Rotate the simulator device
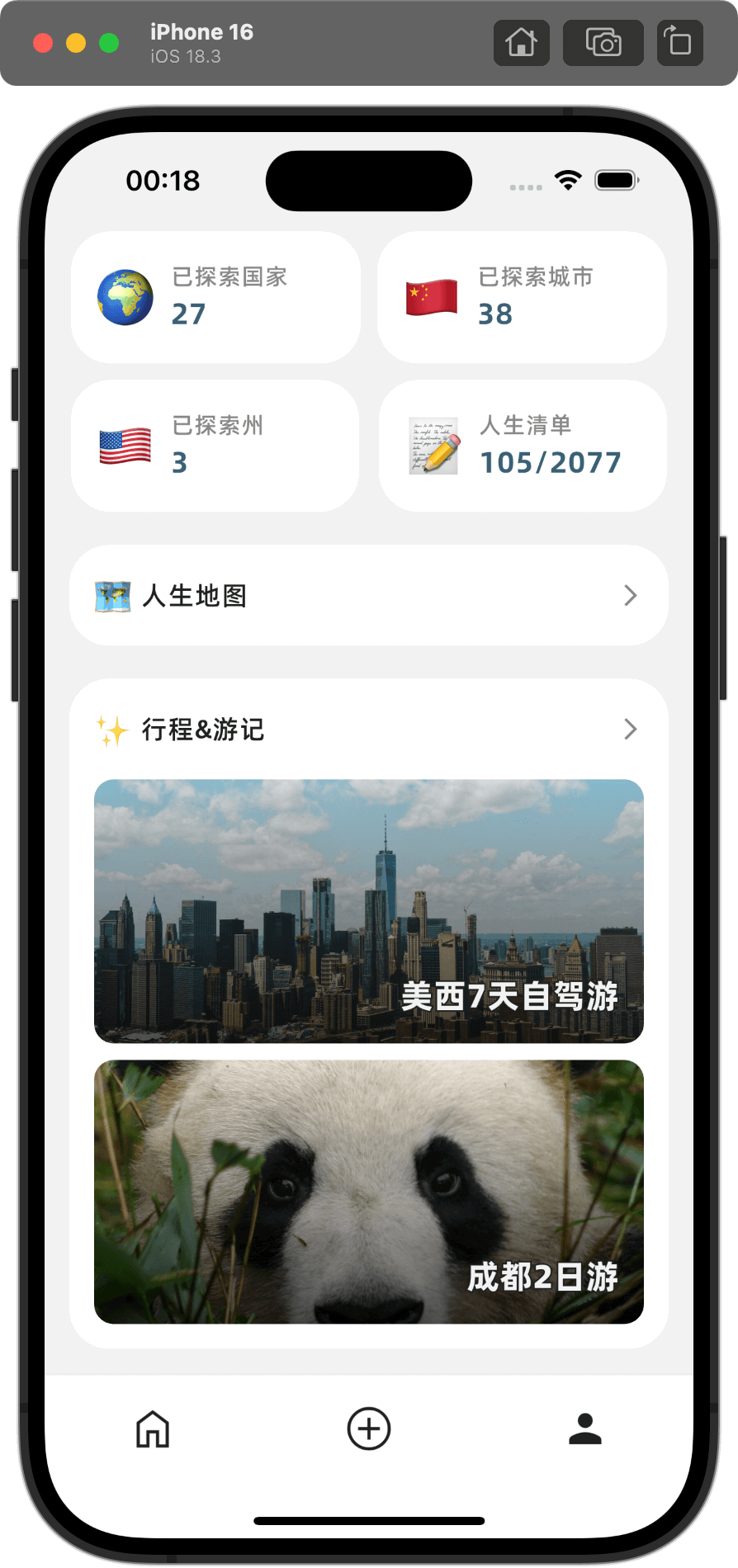Viewport: 738px width, 1568px height. tap(679, 42)
